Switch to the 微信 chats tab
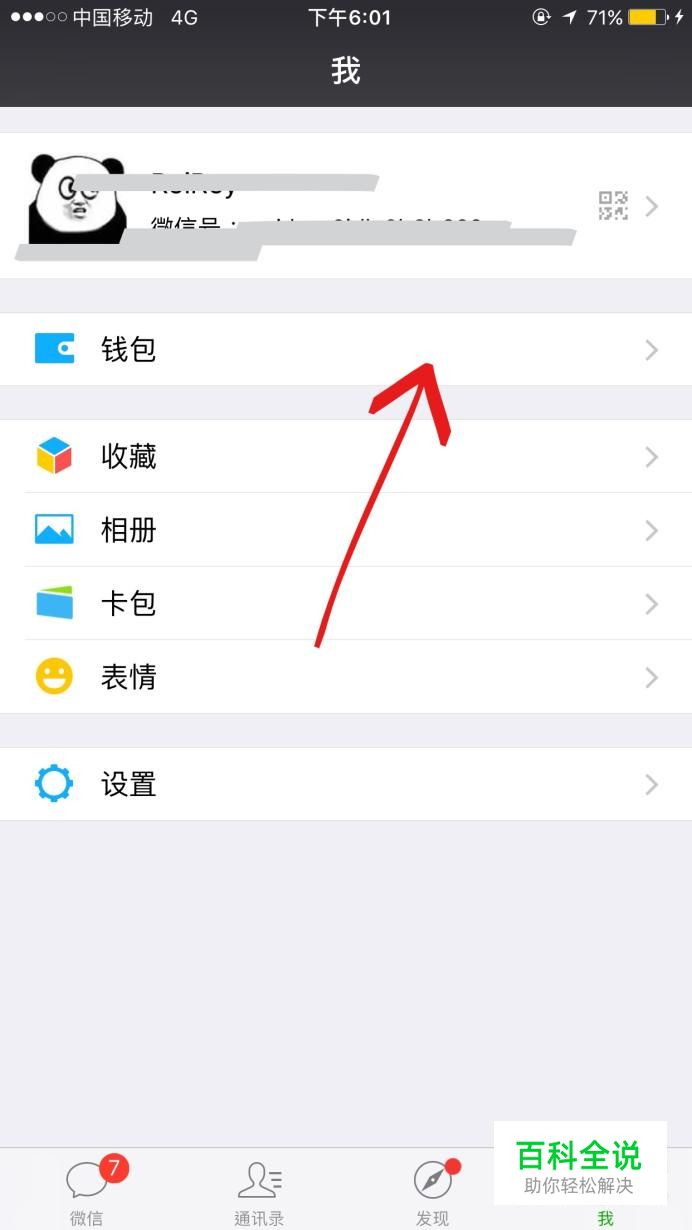Image resolution: width=692 pixels, height=1230 pixels. [87, 1190]
